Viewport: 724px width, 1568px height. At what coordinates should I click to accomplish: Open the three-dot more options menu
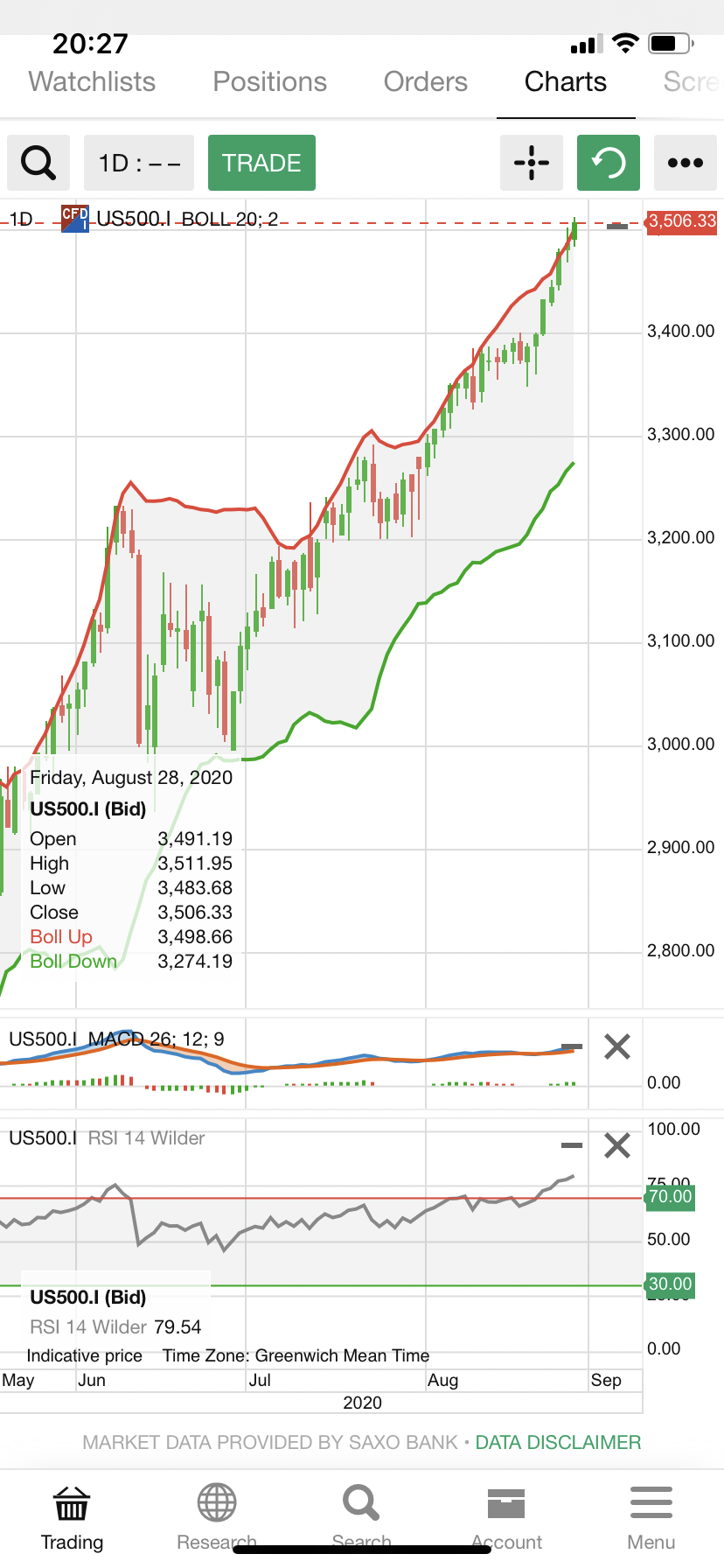point(686,163)
